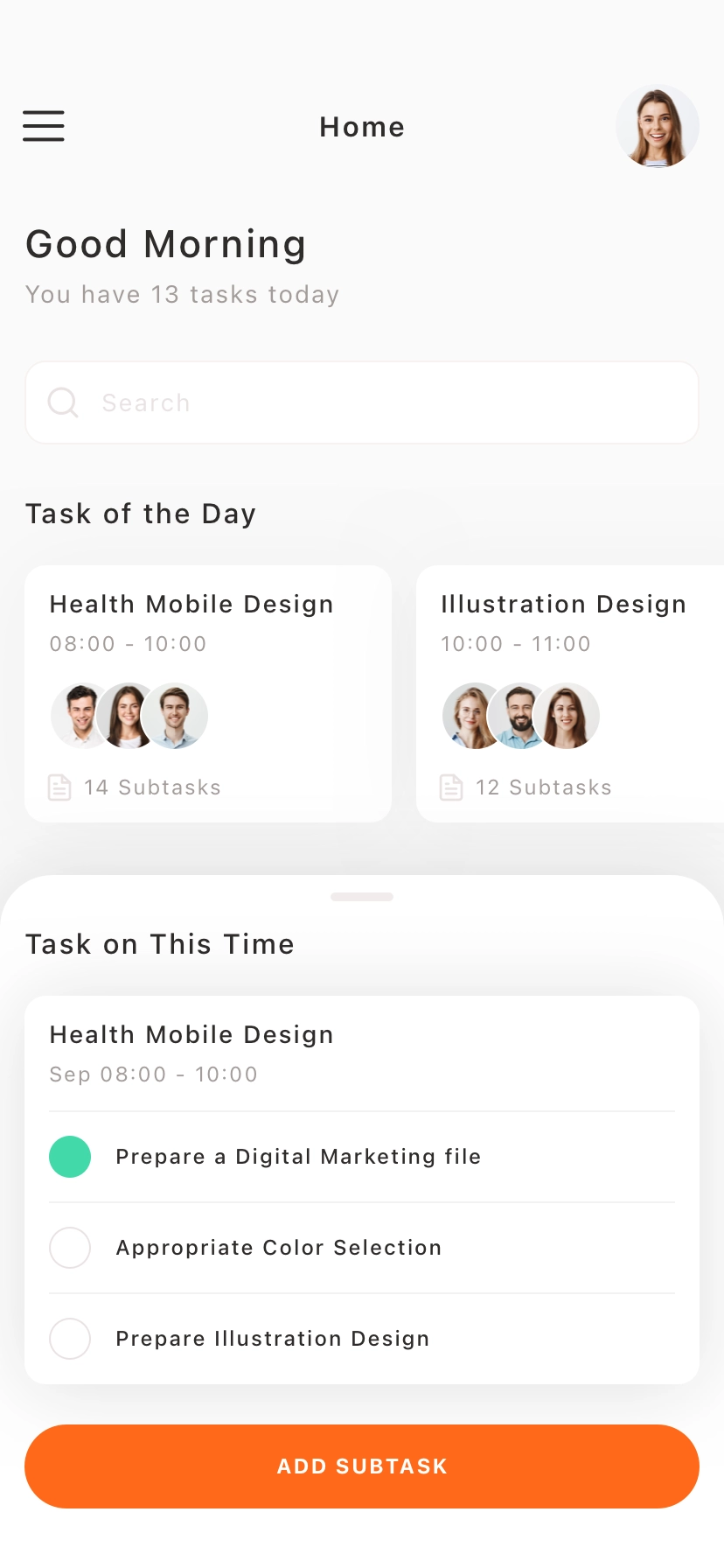Open the profile avatar
The image size is (724, 1568).
point(657,126)
